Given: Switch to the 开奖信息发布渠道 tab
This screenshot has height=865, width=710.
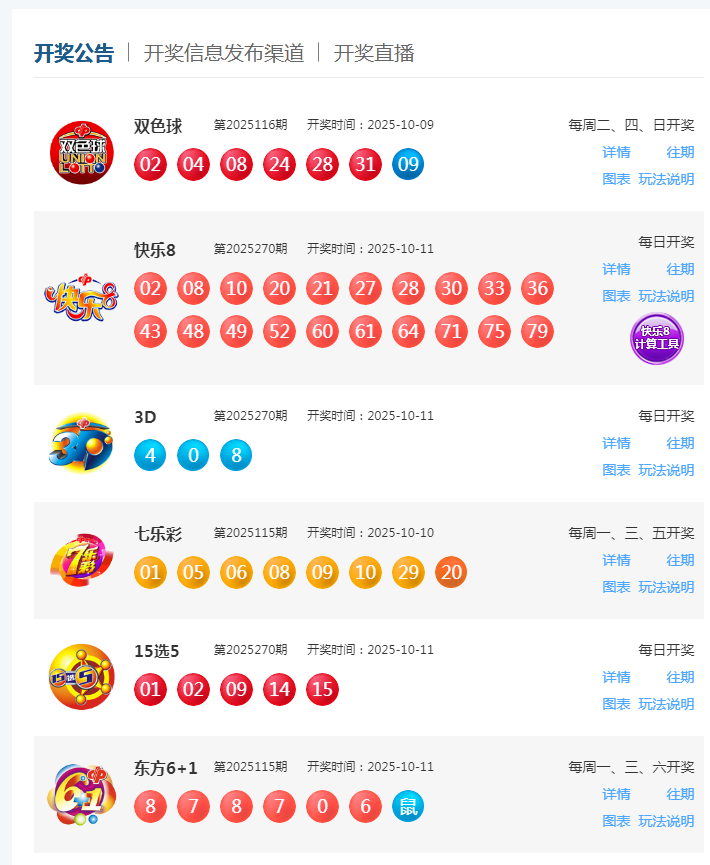Looking at the screenshot, I should tap(224, 53).
